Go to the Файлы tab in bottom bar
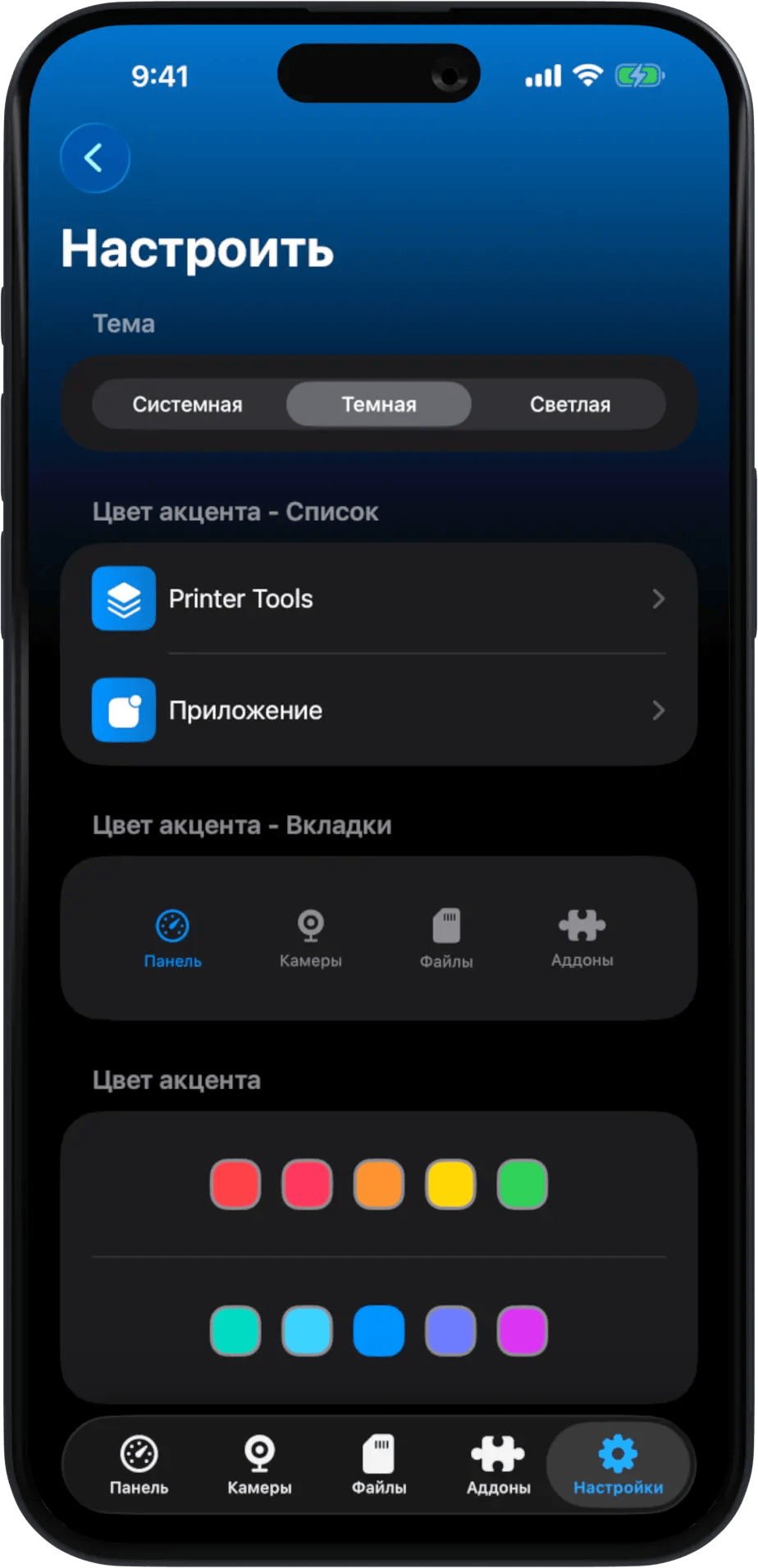 [379, 1465]
